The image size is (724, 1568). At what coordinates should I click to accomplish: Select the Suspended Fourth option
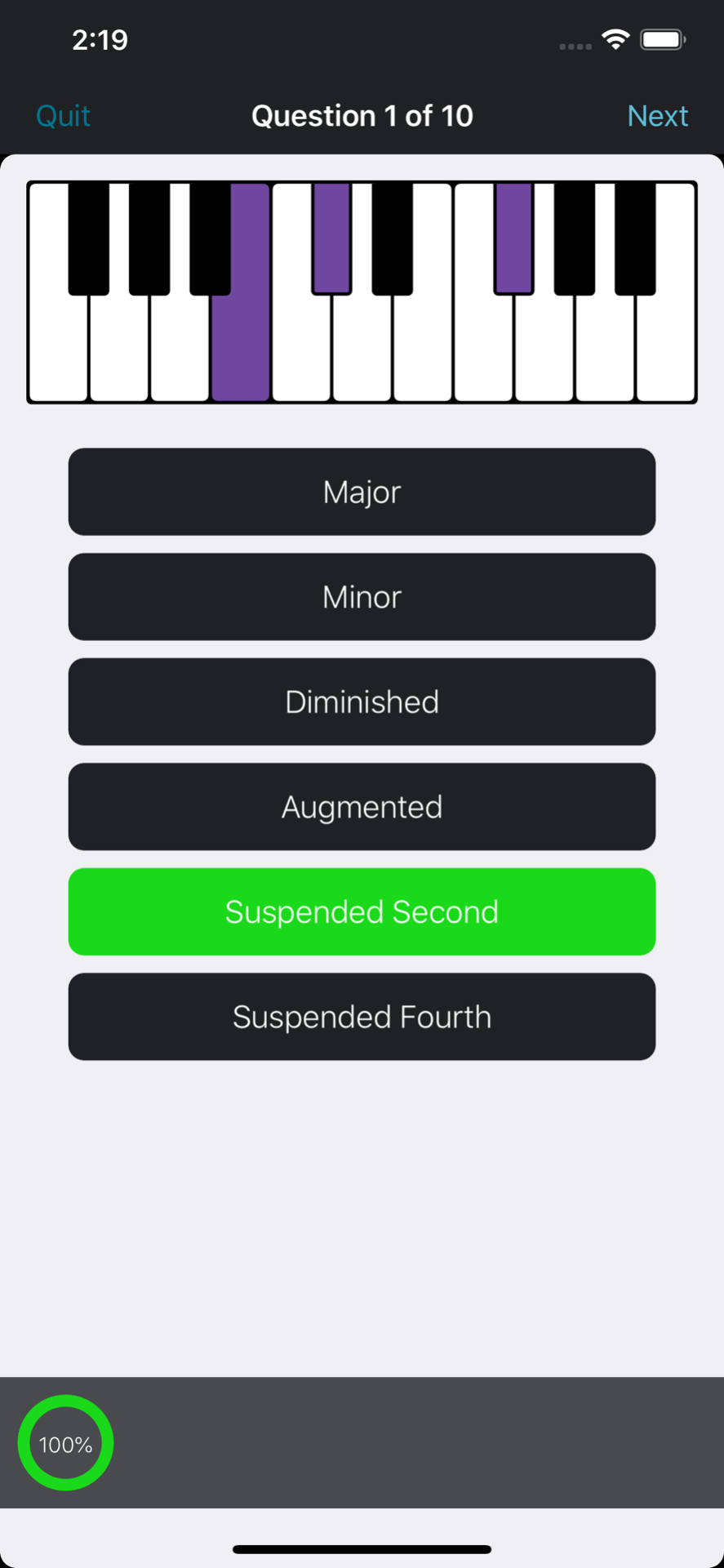coord(362,1017)
